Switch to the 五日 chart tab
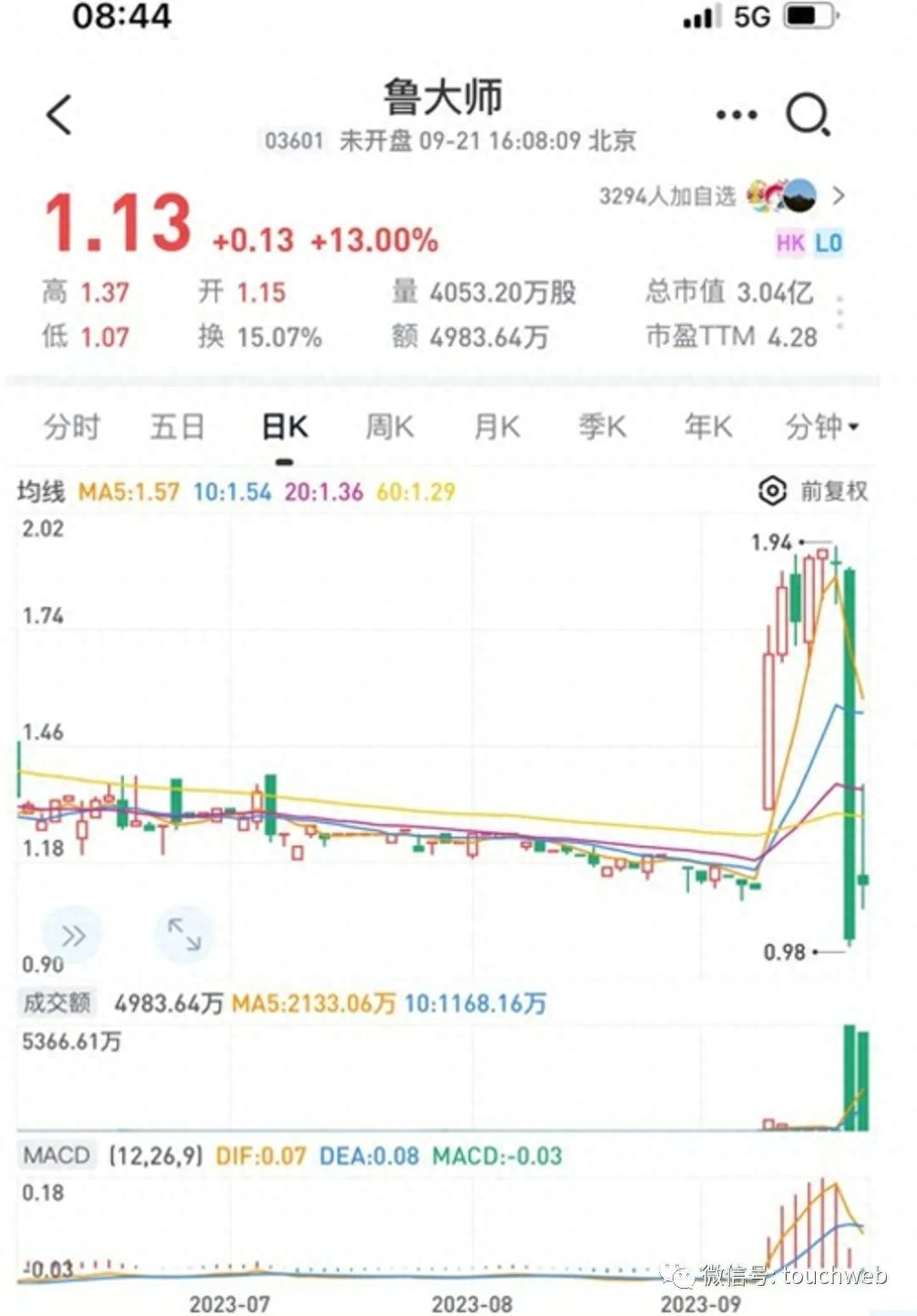Viewport: 917px width, 1316px height. (177, 427)
